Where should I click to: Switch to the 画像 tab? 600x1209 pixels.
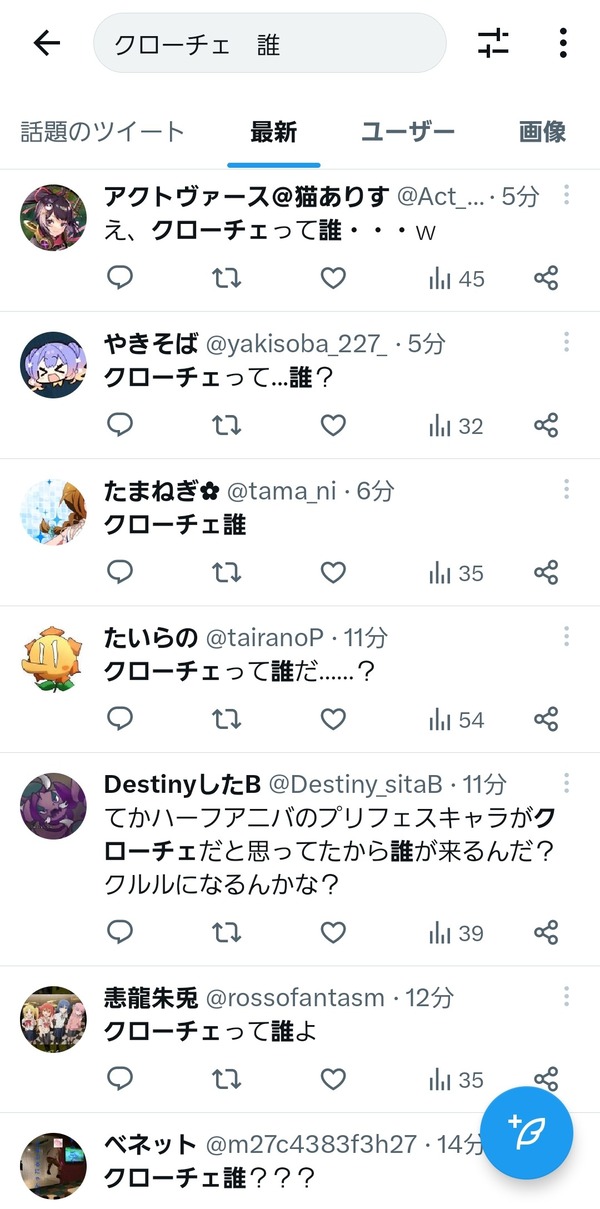[x=543, y=131]
